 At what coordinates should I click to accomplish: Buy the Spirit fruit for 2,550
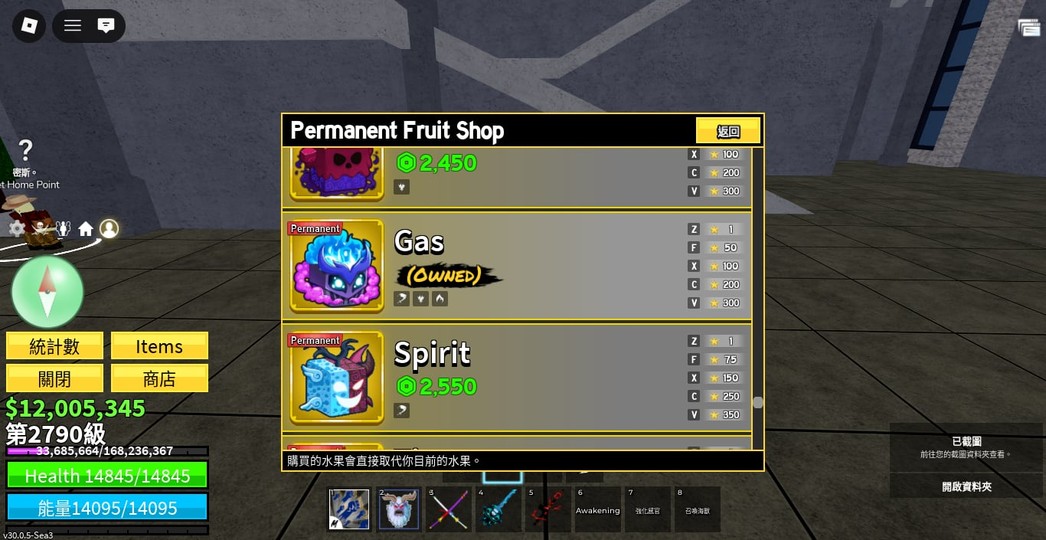[x=436, y=386]
